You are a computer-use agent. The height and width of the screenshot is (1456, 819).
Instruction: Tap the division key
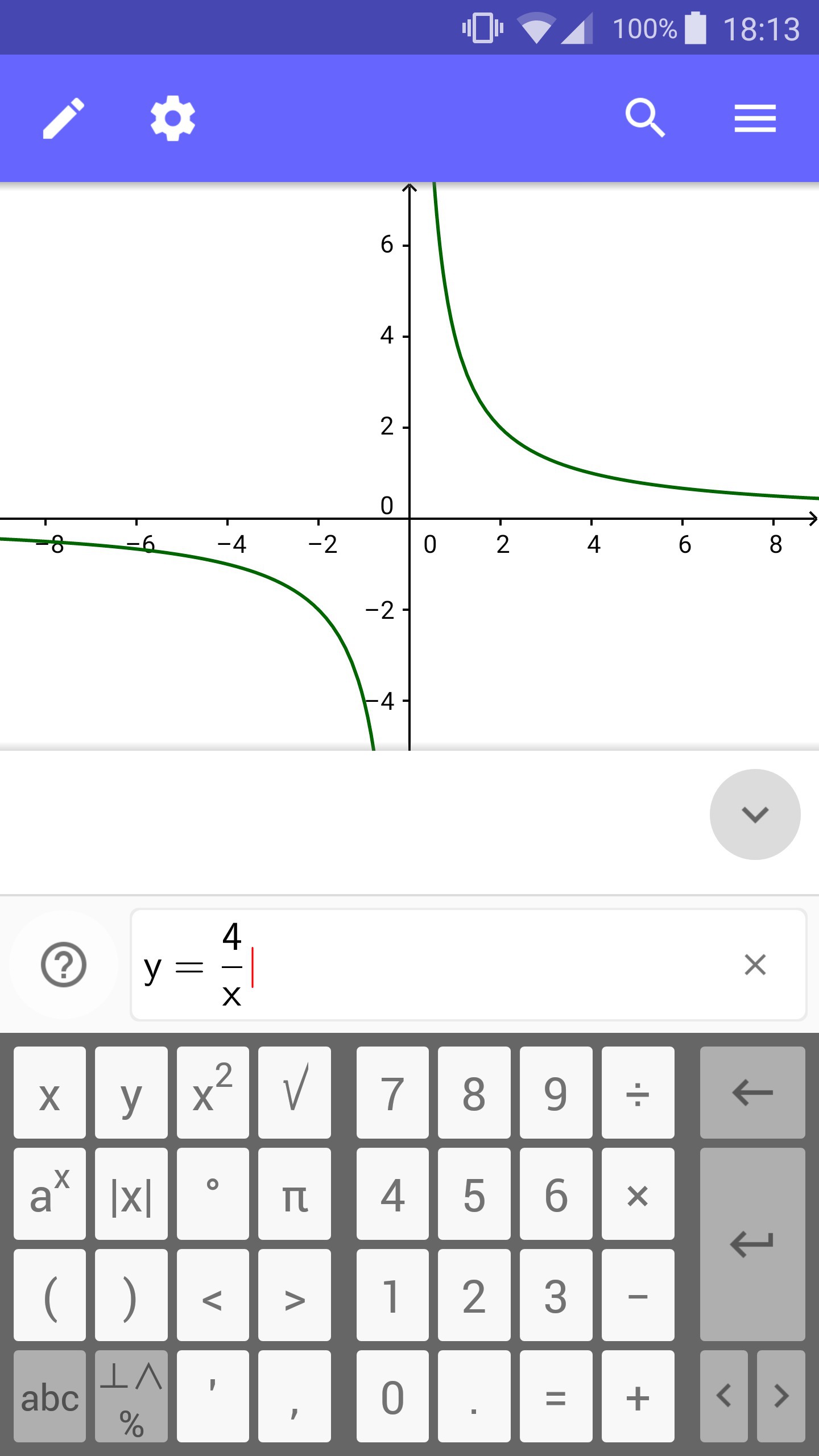[638, 1093]
